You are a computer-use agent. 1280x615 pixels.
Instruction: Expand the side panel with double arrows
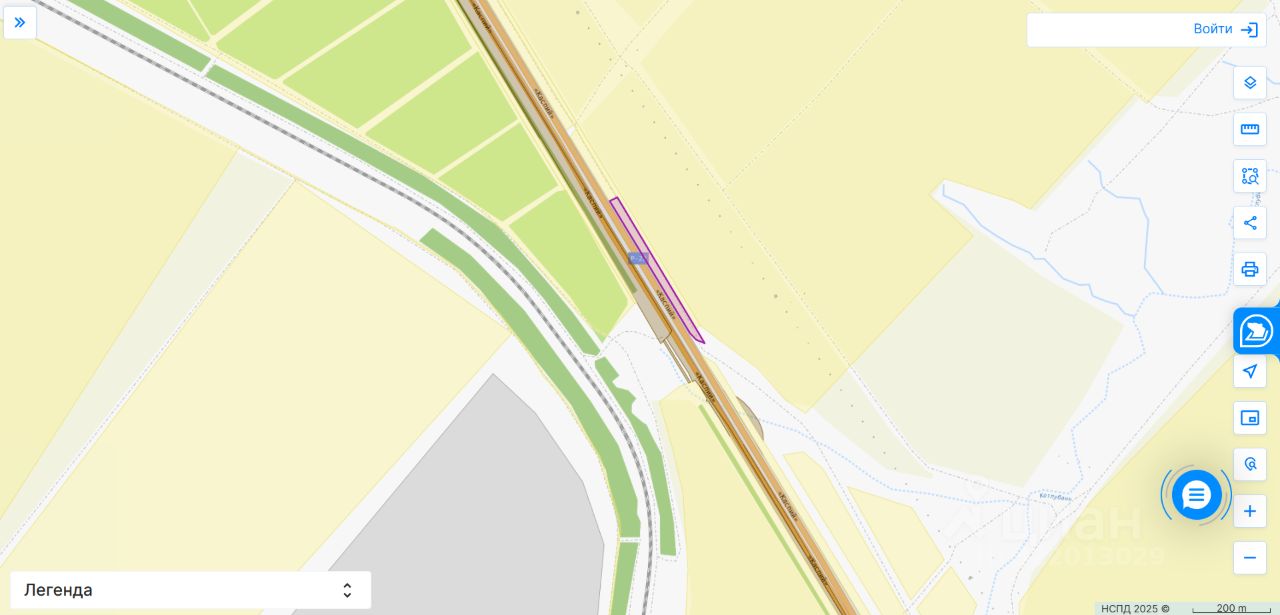(x=20, y=22)
